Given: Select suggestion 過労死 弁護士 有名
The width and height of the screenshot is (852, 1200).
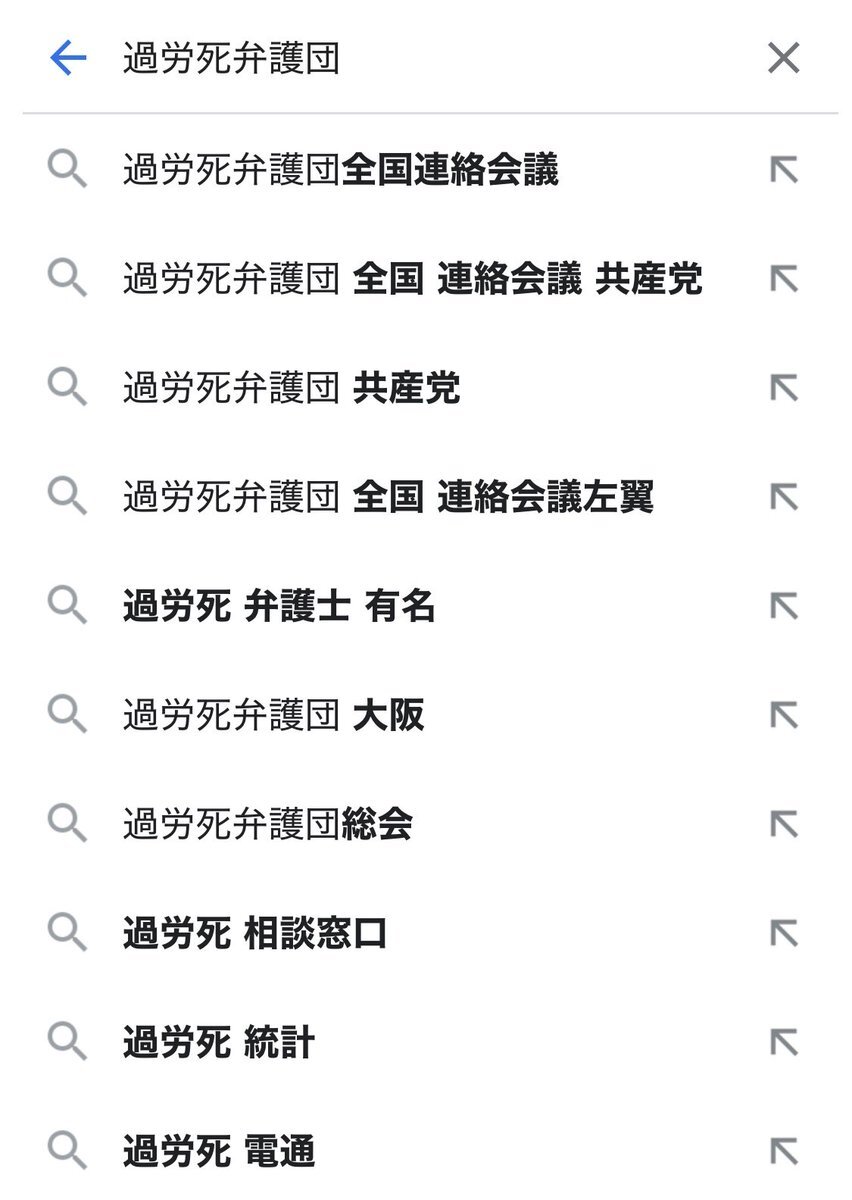Looking at the screenshot, I should coord(278,607).
